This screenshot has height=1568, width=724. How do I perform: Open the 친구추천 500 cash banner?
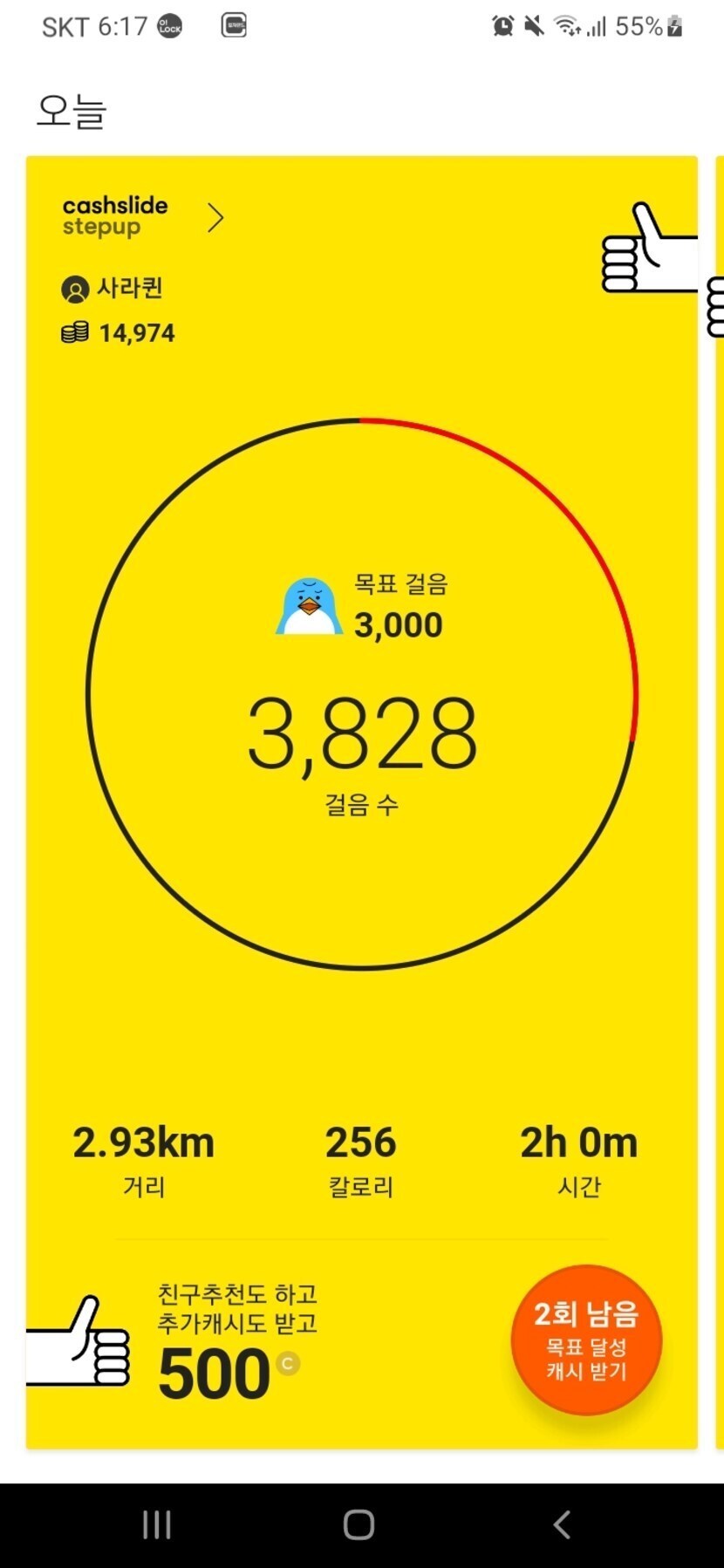(236, 1343)
